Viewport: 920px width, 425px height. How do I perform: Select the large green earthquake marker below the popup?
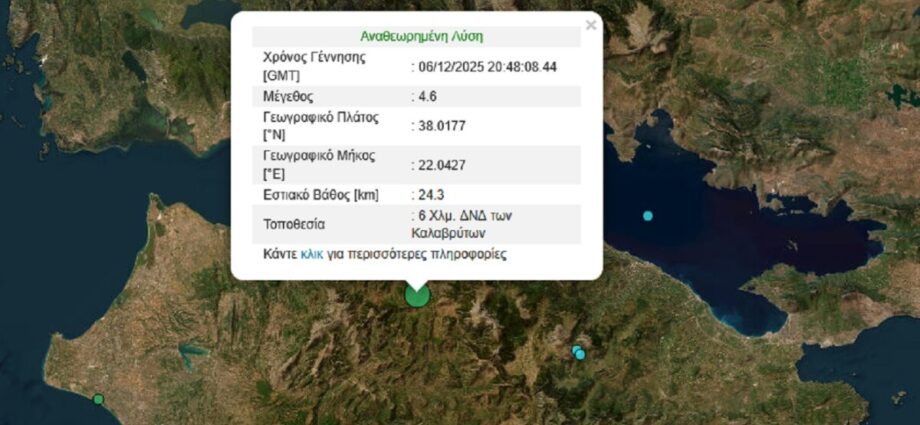click(x=417, y=295)
